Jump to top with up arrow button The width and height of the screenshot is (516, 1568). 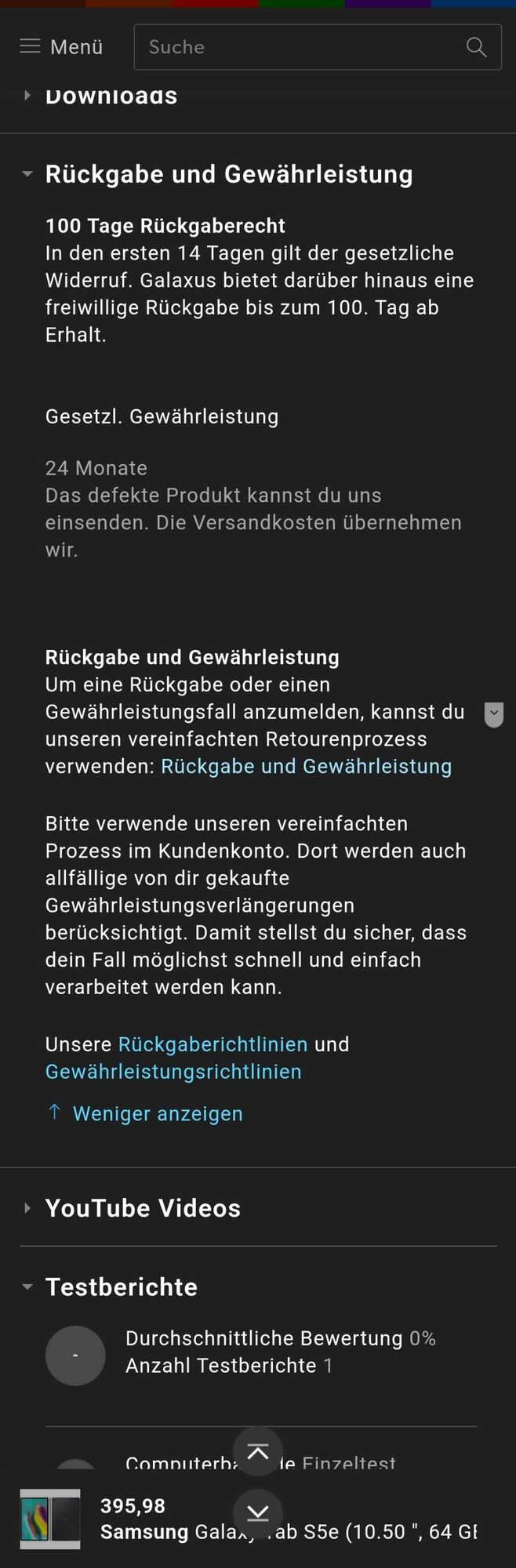(x=258, y=1452)
